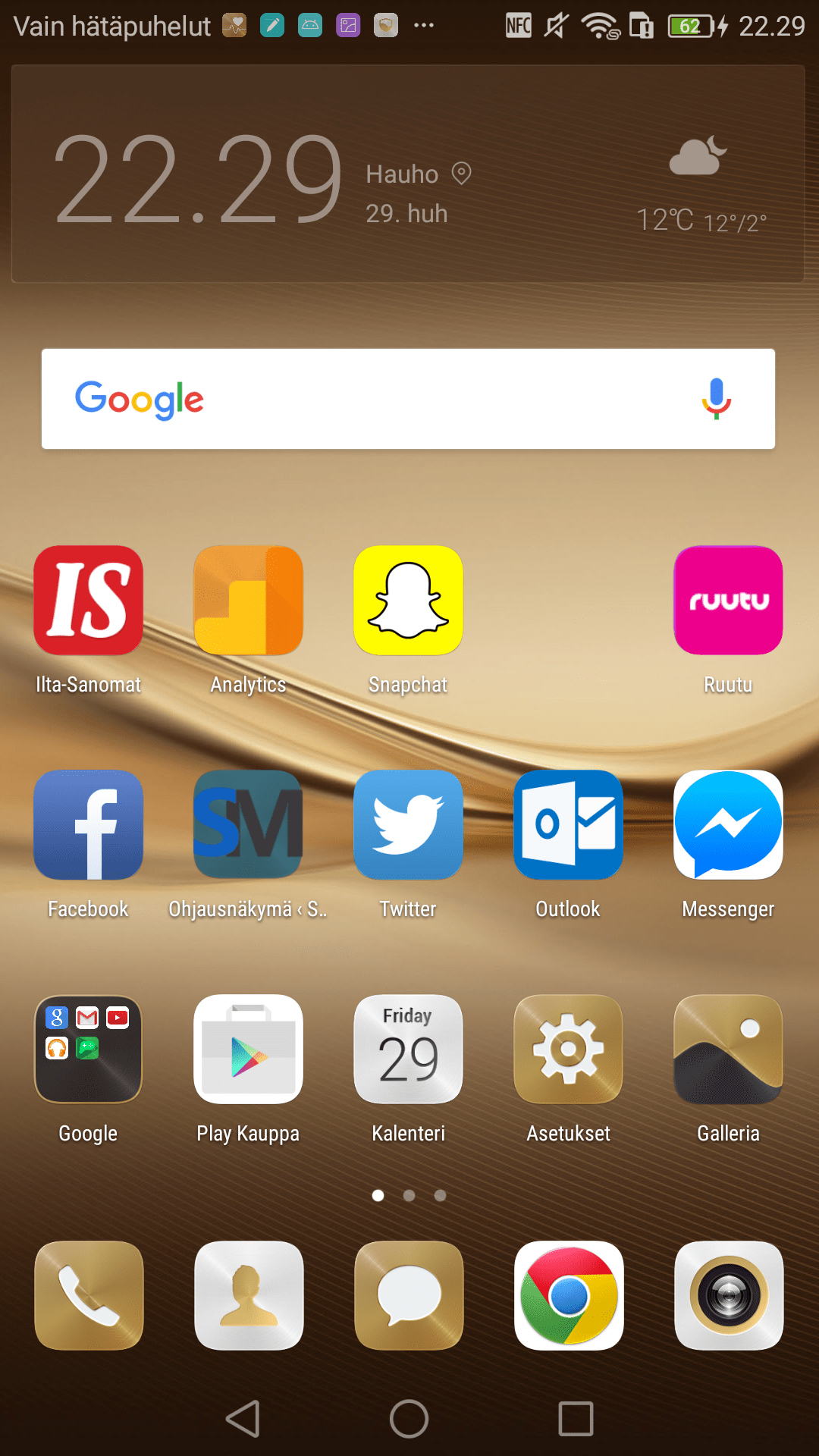Screen dimensions: 819x1456
Task: Launch the Ruutu app
Action: click(x=728, y=601)
